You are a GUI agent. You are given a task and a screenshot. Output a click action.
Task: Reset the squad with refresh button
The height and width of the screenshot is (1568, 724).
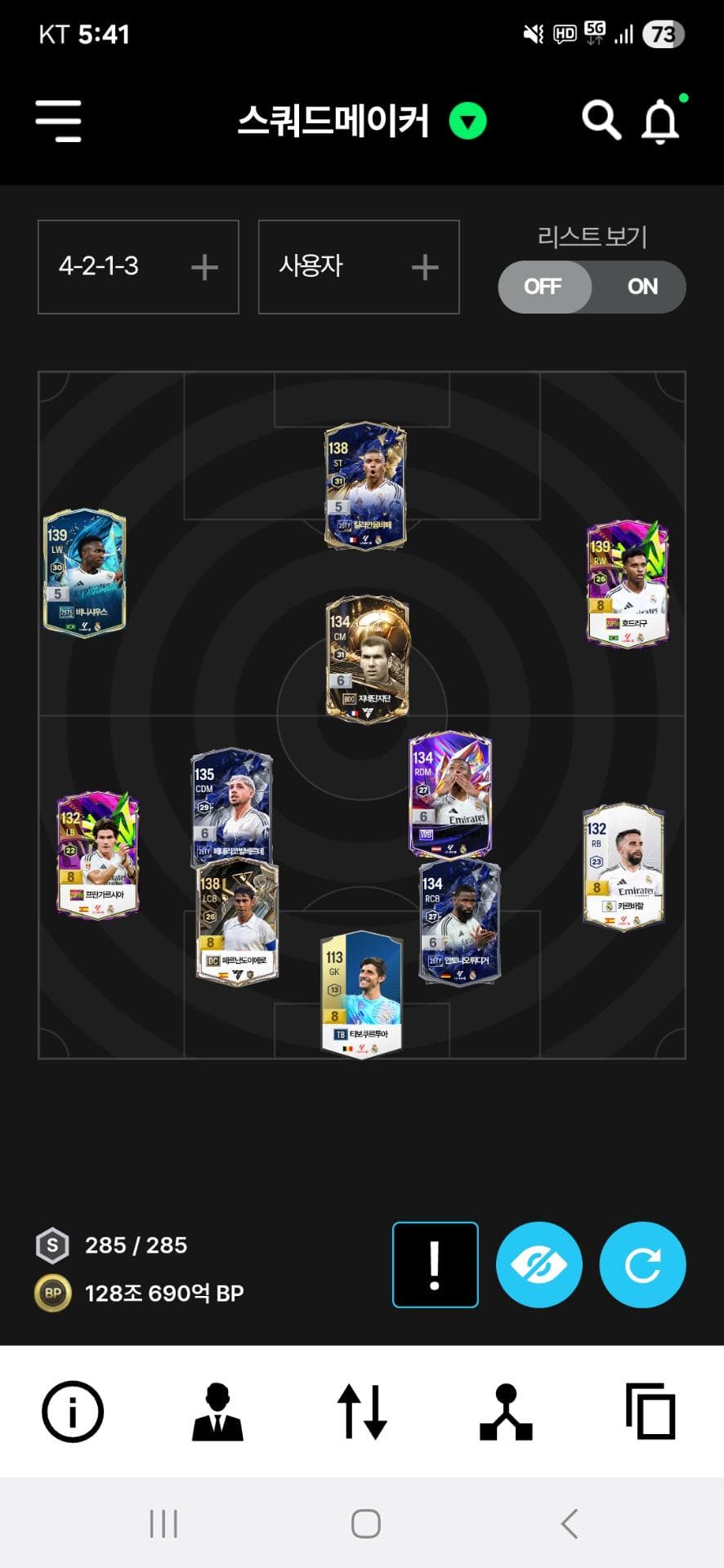[642, 1264]
